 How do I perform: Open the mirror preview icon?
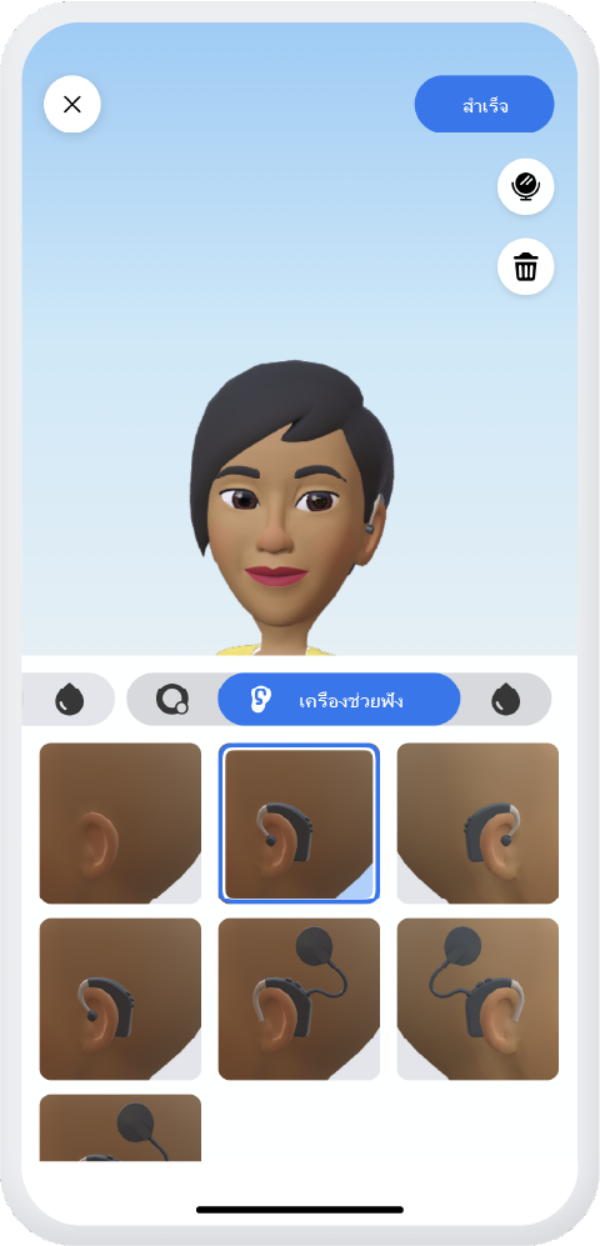[525, 186]
